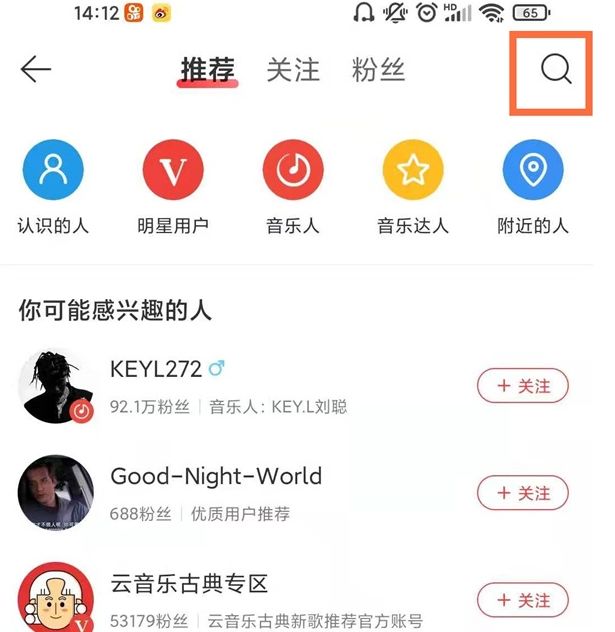Viewport: 615px width, 632px height.
Task: Follow KEYL272
Action: tap(522, 386)
